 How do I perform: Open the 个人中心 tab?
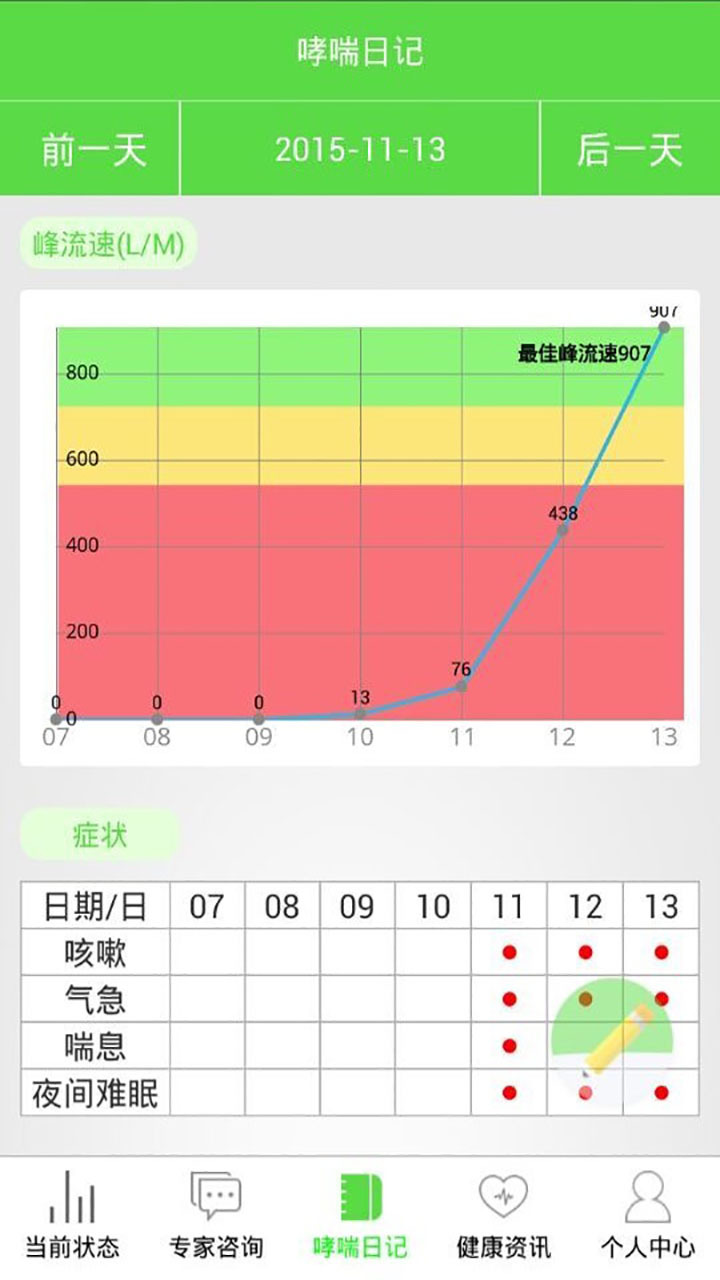pyautogui.click(x=647, y=1216)
